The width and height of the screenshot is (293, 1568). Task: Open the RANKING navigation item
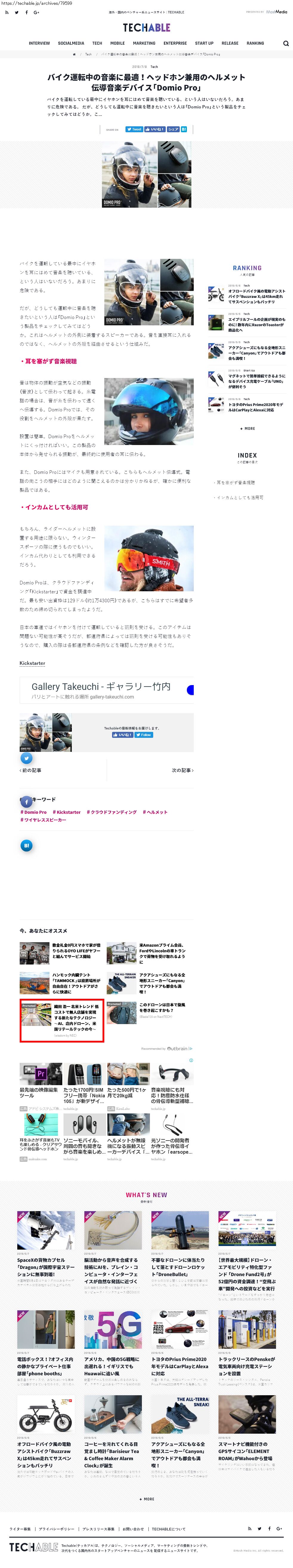click(255, 43)
